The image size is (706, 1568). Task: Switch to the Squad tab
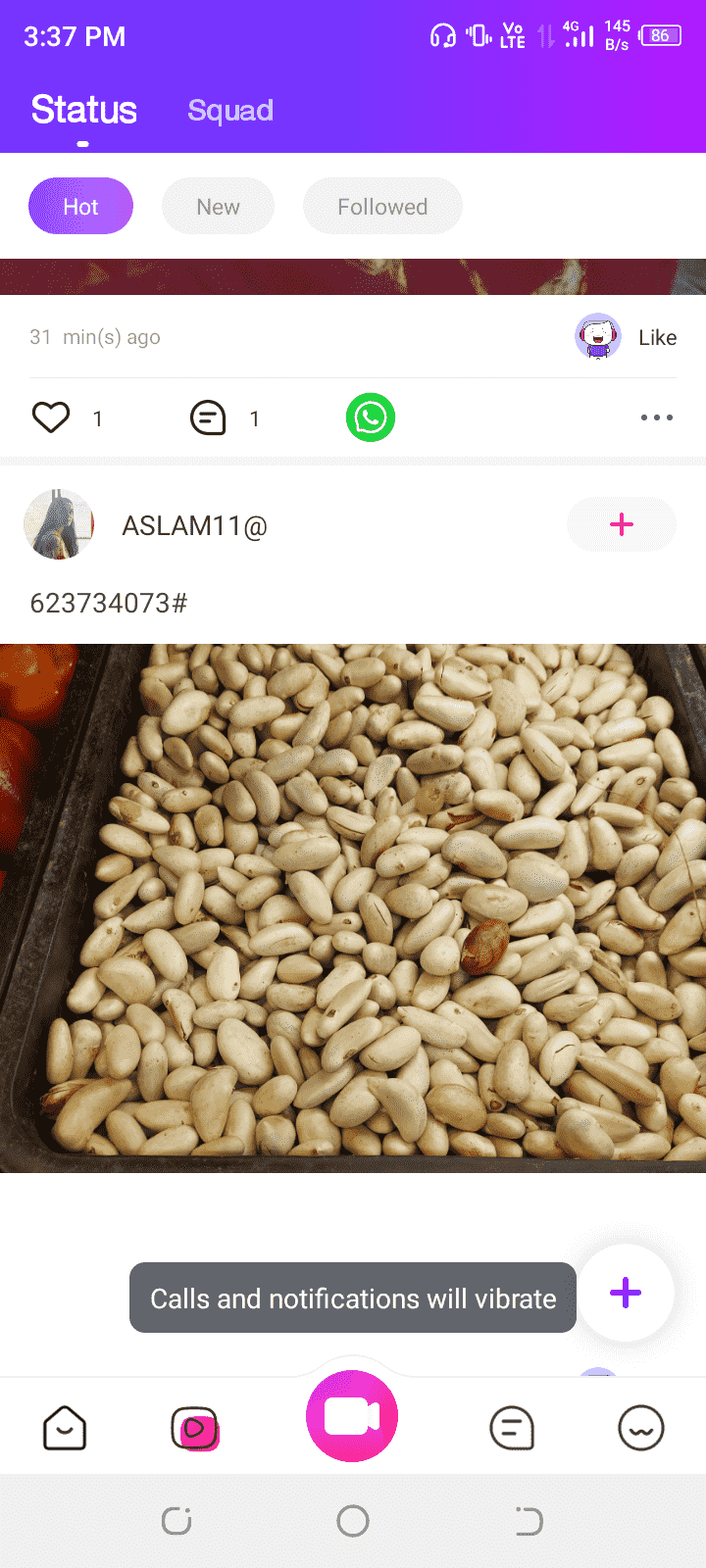230,111
